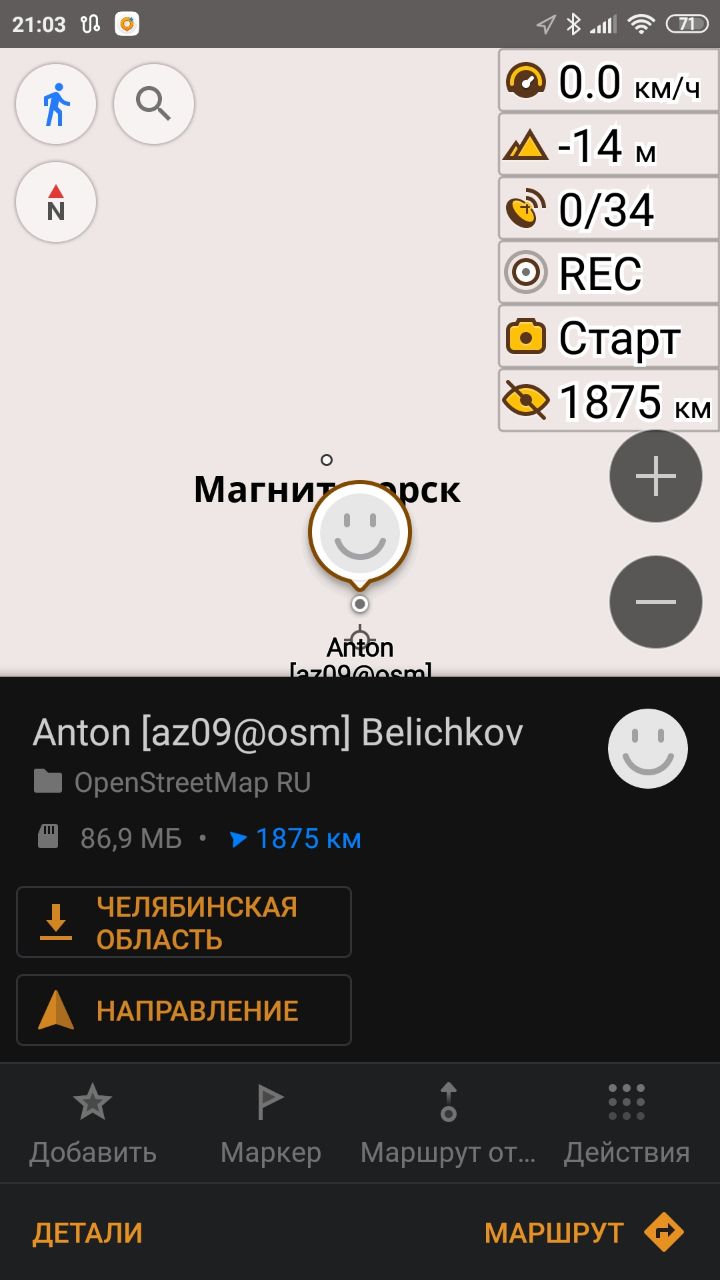The image size is (720, 1280).
Task: Set a map marker with Маркер
Action: pyautogui.click(x=271, y=1124)
